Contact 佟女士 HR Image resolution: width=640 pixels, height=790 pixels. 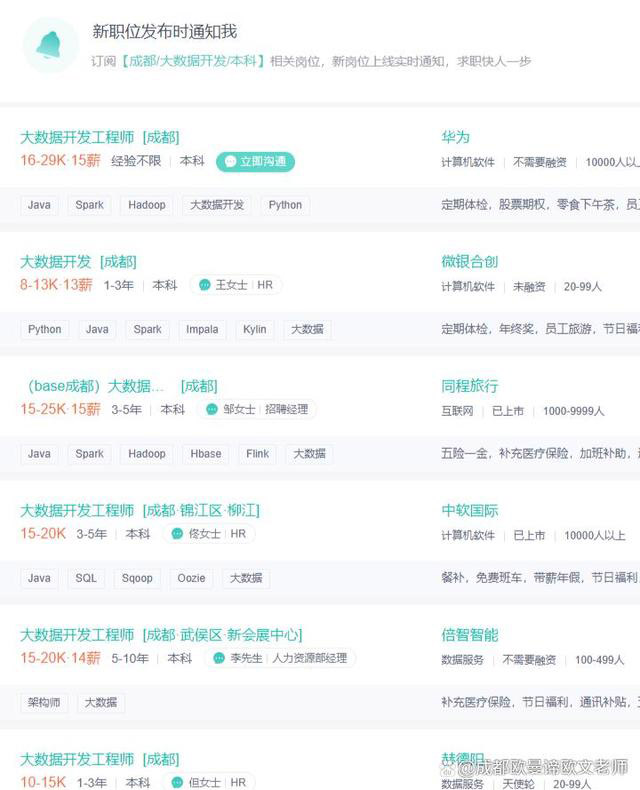click(x=209, y=534)
